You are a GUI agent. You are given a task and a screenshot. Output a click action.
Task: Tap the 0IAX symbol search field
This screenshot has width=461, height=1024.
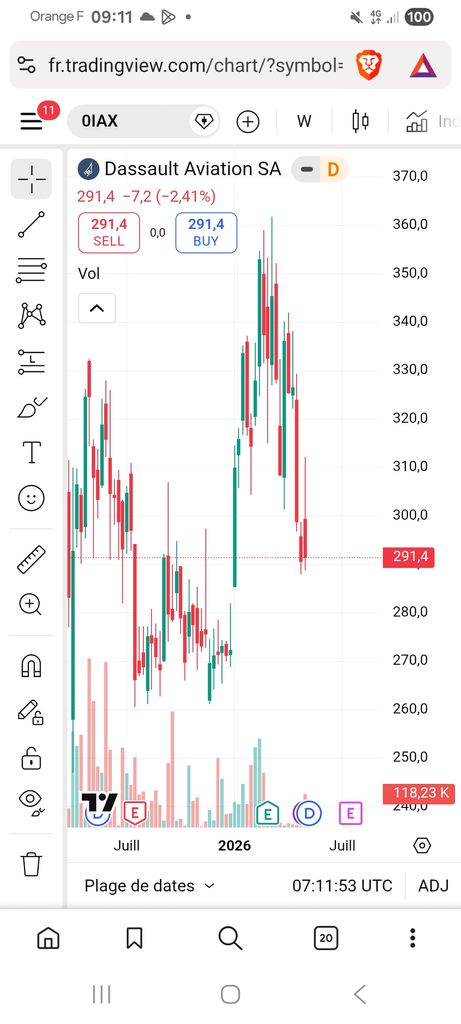pyautogui.click(x=143, y=121)
